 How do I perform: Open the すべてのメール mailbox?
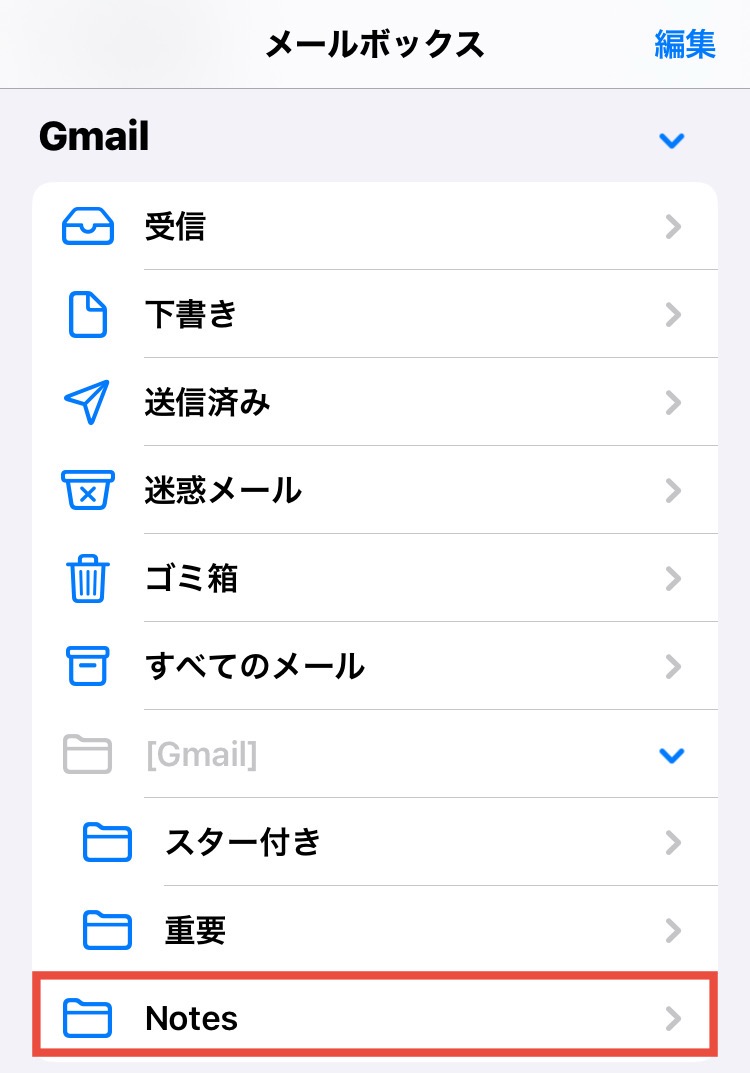pyautogui.click(x=375, y=667)
